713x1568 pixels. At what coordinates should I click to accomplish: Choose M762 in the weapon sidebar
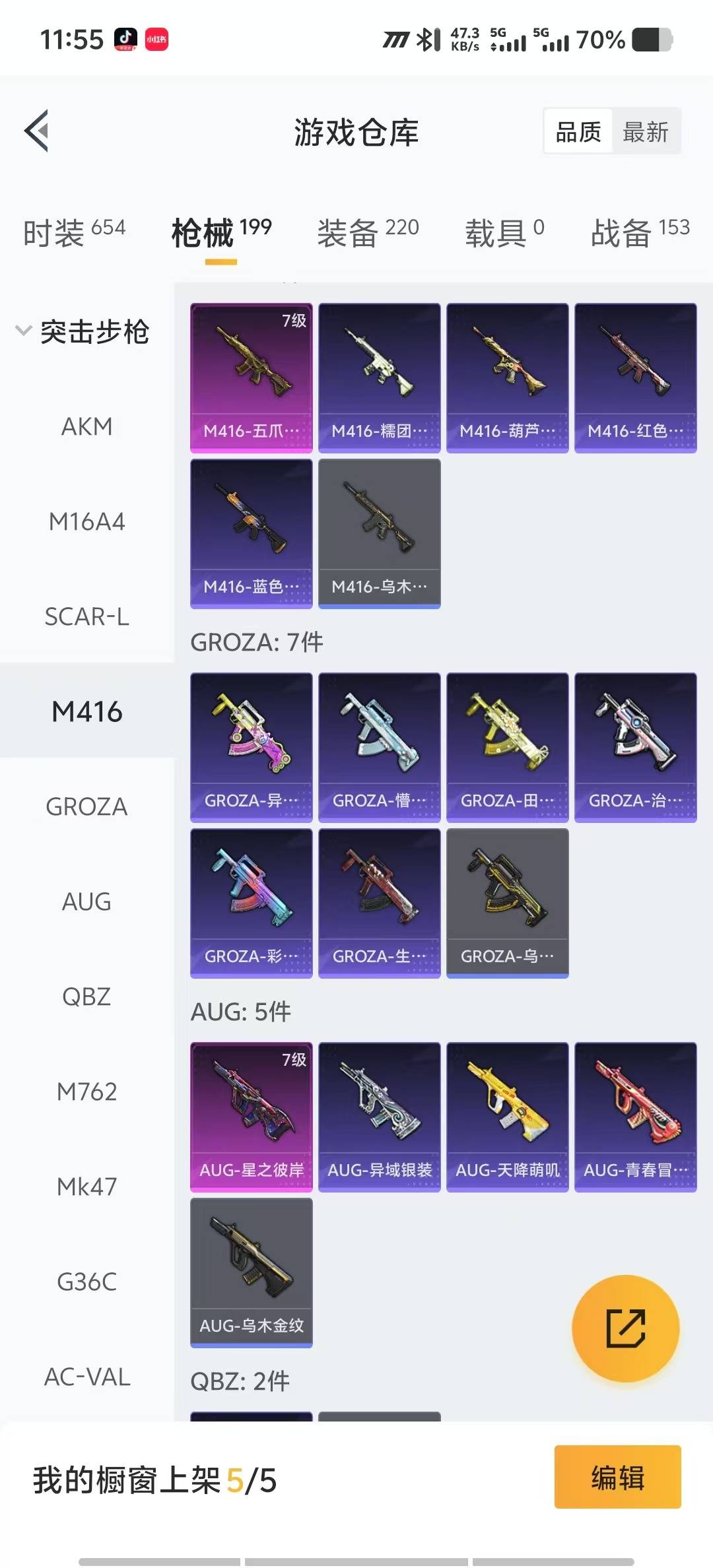coord(86,1092)
